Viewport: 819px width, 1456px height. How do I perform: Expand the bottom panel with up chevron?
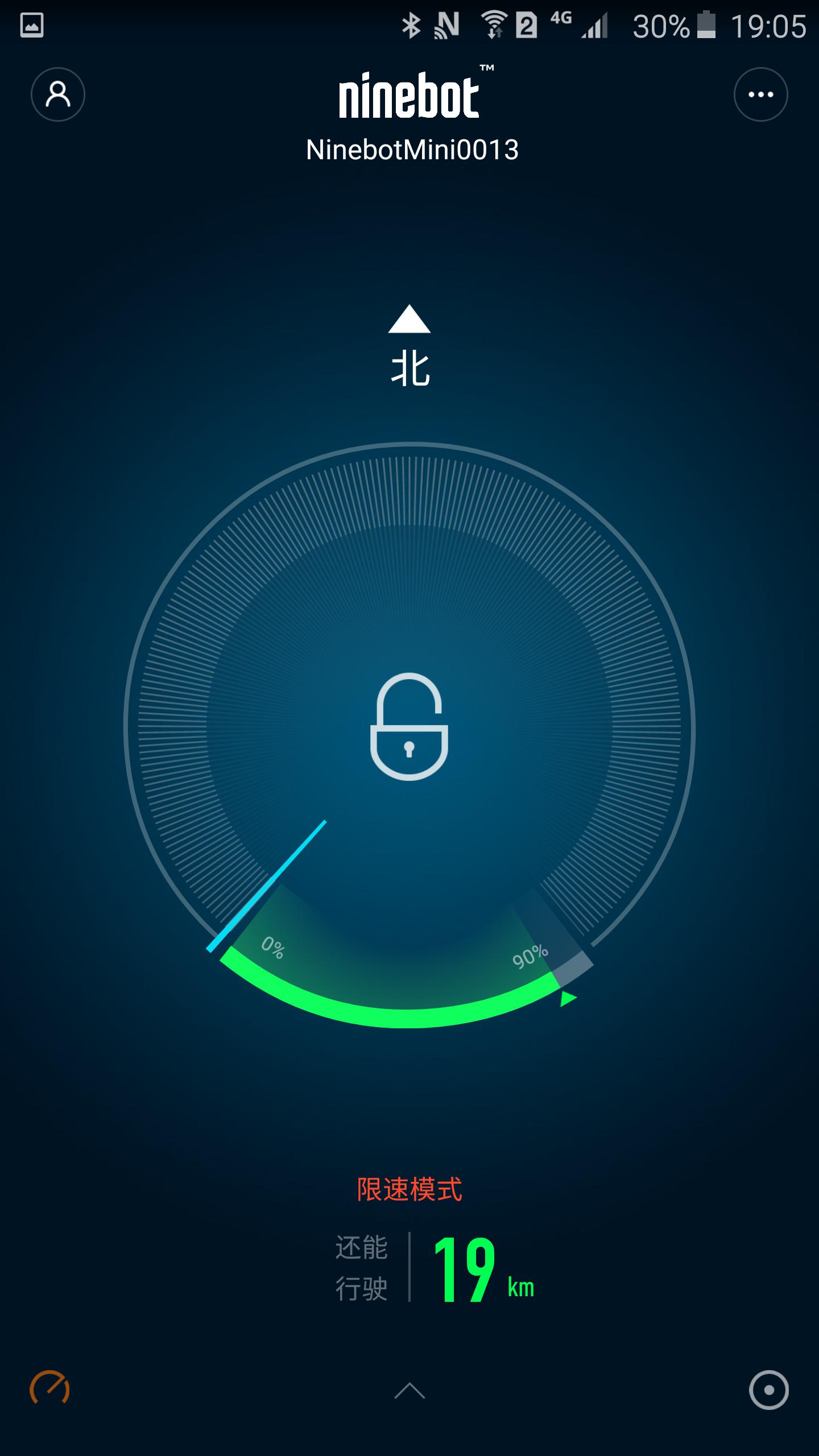click(x=409, y=1390)
